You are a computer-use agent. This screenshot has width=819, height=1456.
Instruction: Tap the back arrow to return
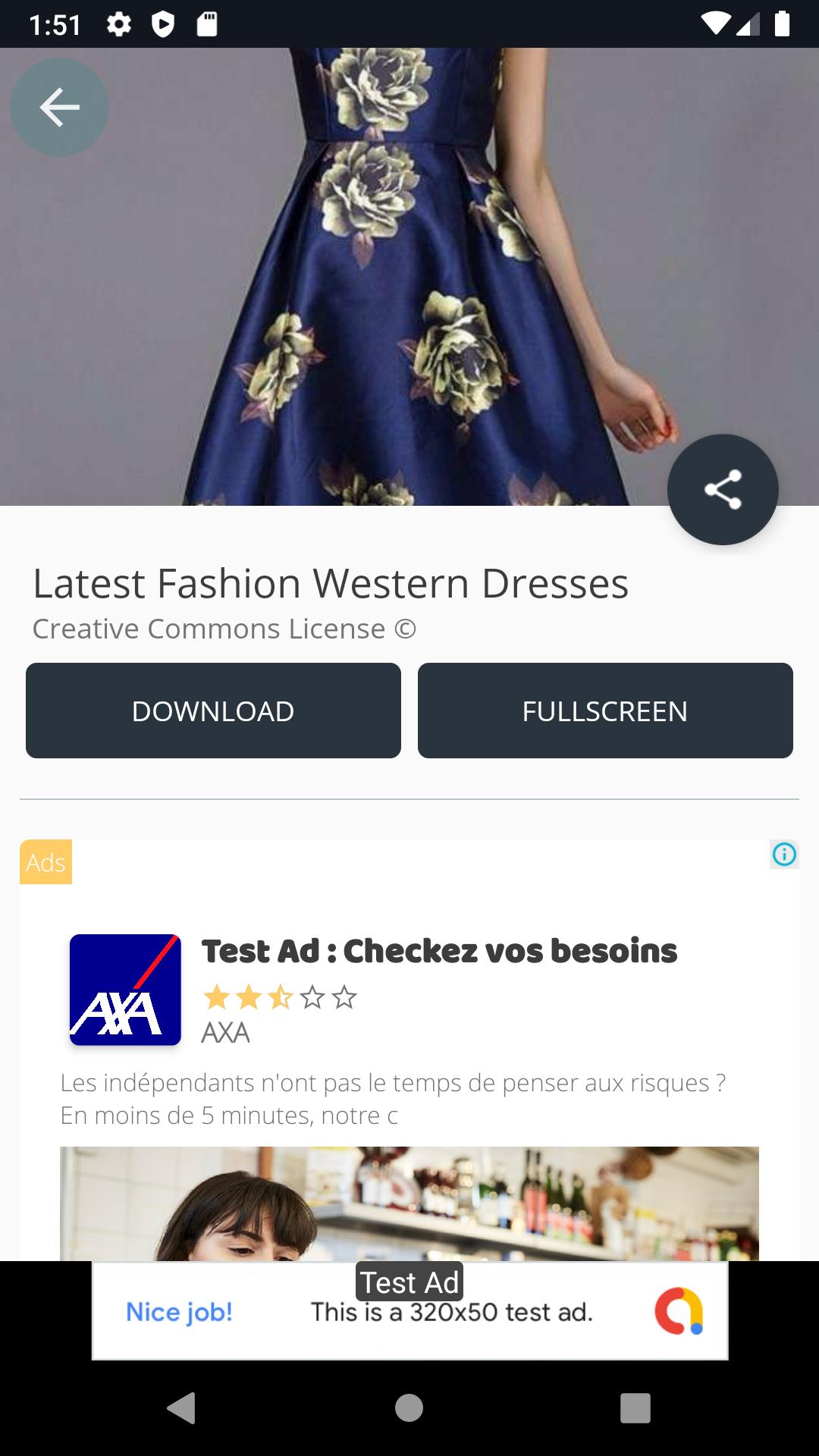pos(59,107)
